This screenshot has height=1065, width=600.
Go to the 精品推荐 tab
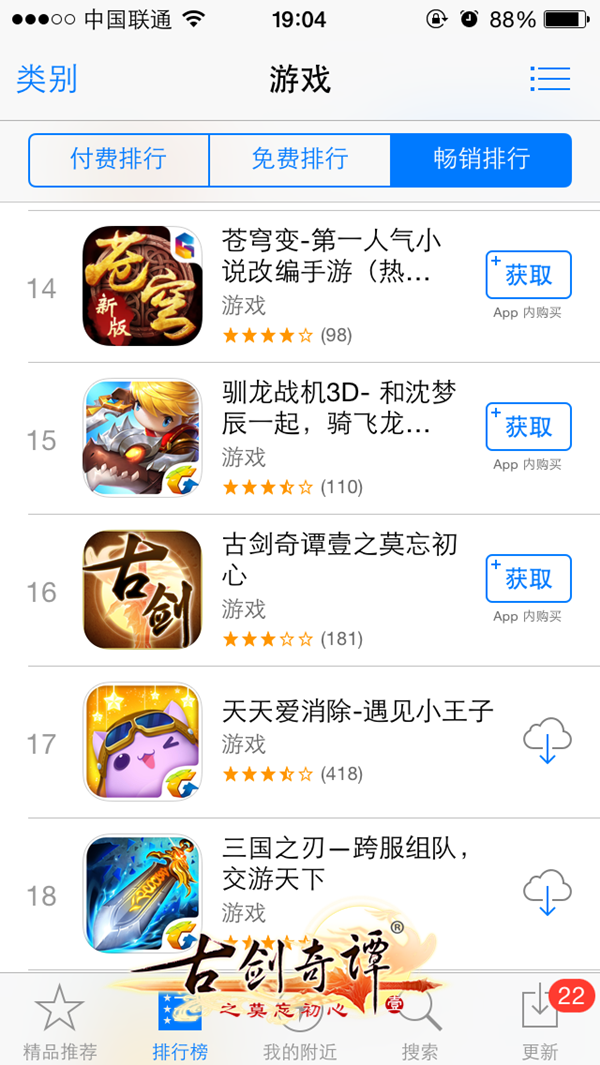click(60, 1020)
